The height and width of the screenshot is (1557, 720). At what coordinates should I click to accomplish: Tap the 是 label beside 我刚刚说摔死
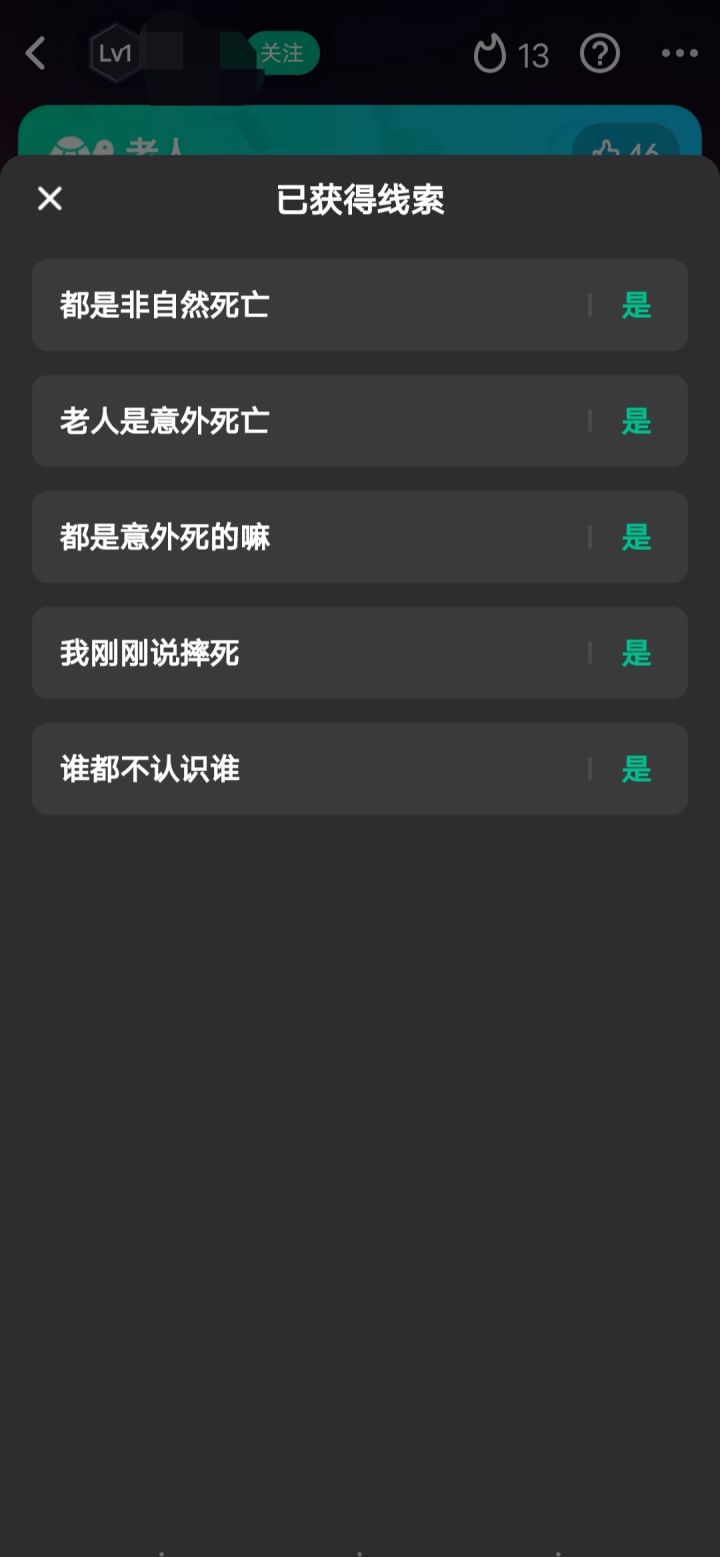coord(636,653)
